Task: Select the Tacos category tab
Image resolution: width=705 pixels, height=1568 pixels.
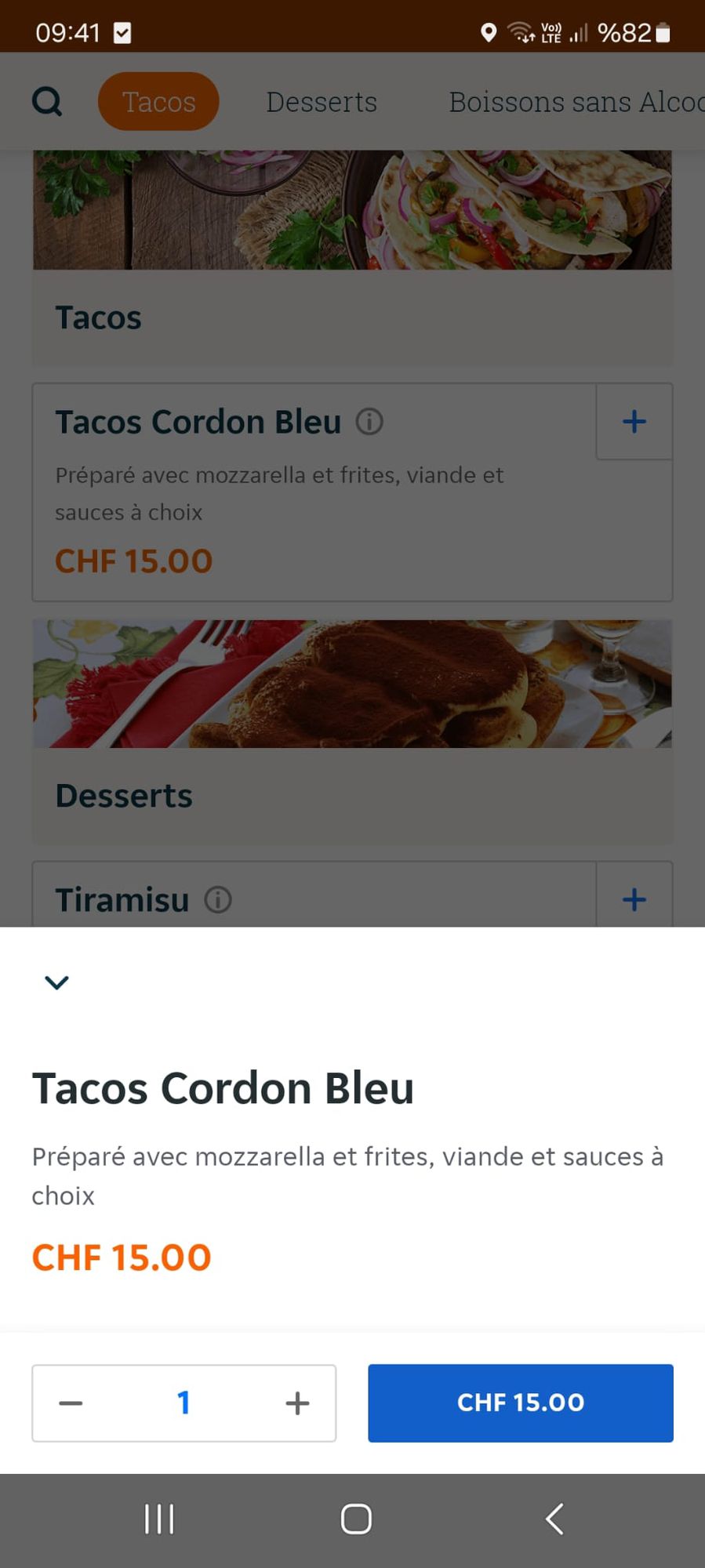Action: click(158, 102)
